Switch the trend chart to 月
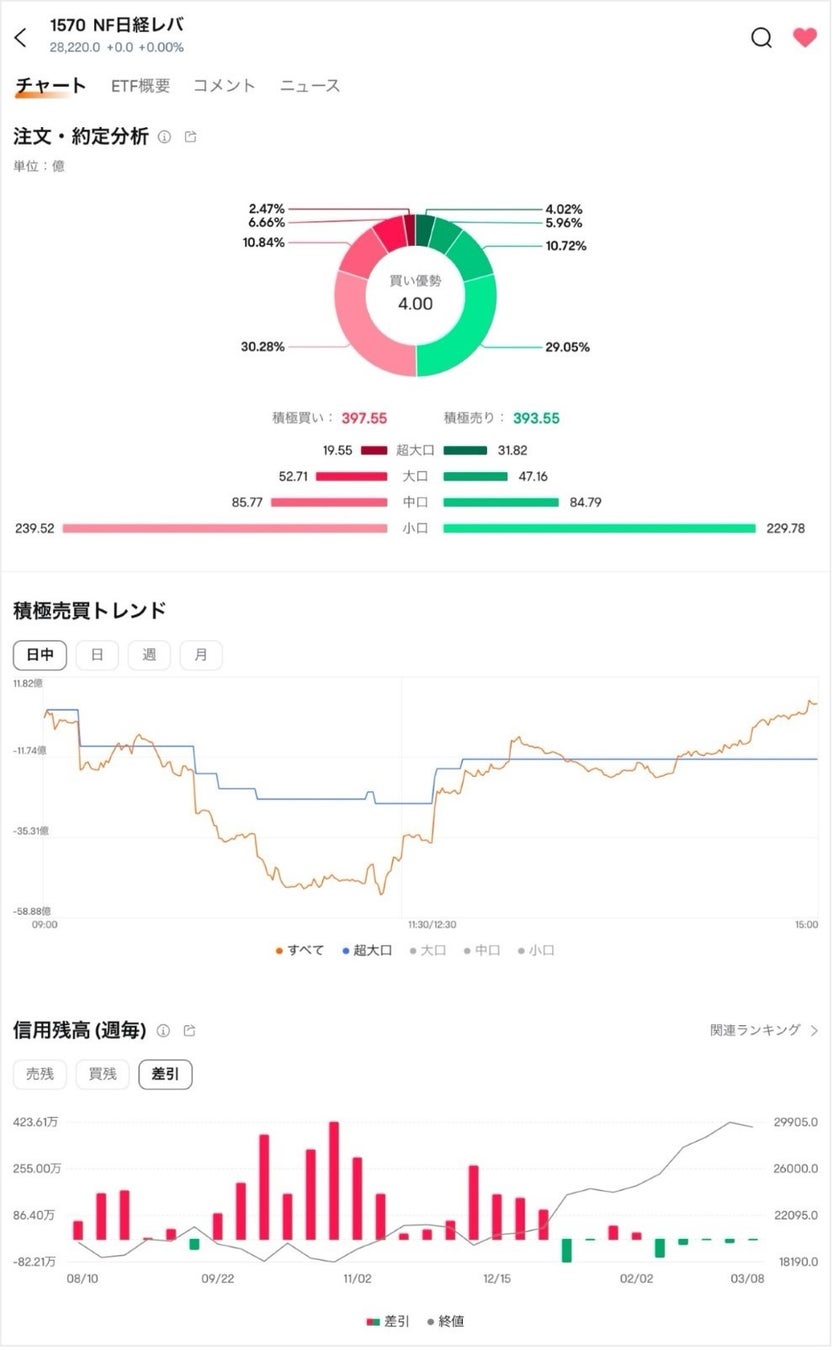The height and width of the screenshot is (1350, 833). [x=201, y=655]
